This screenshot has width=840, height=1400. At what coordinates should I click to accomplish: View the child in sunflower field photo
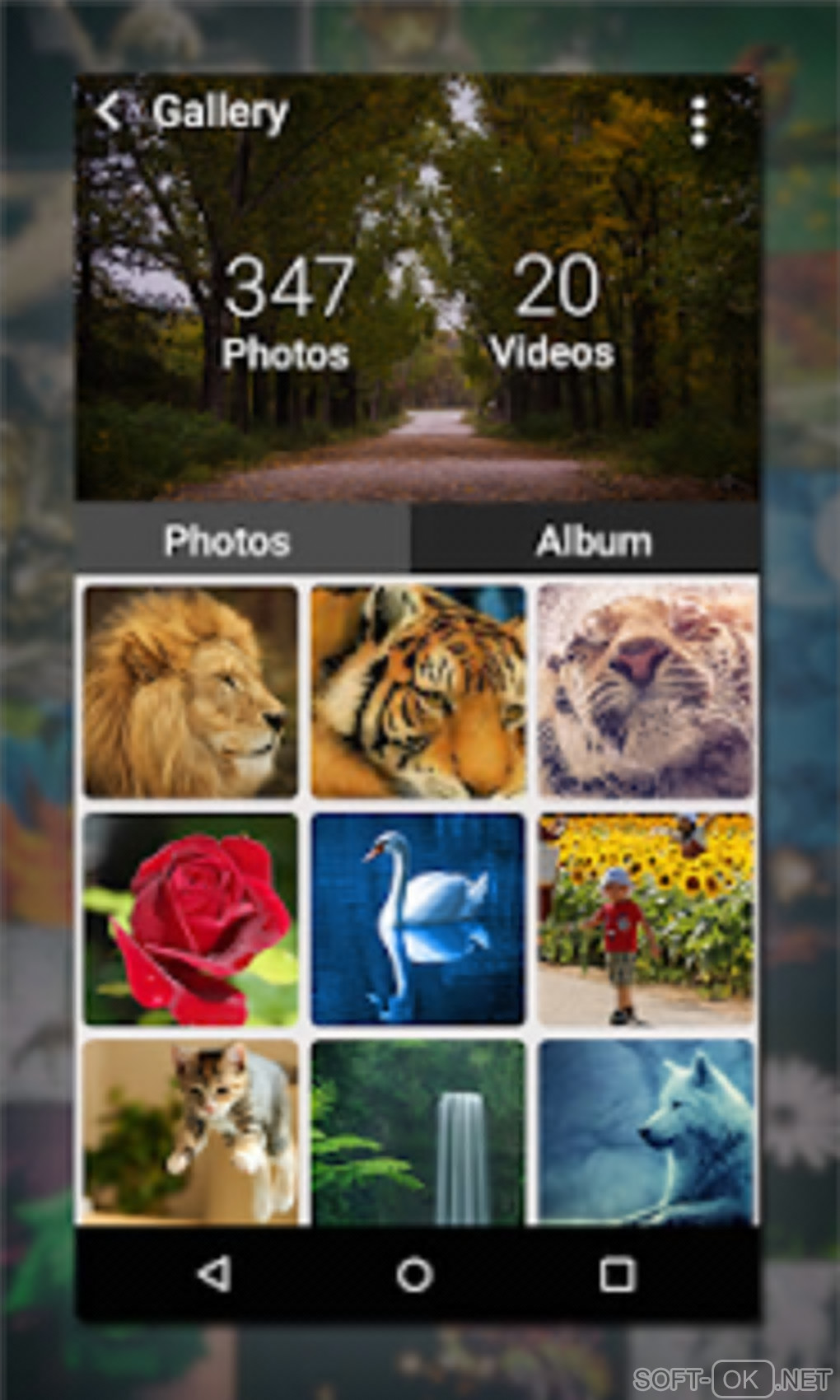click(x=646, y=919)
